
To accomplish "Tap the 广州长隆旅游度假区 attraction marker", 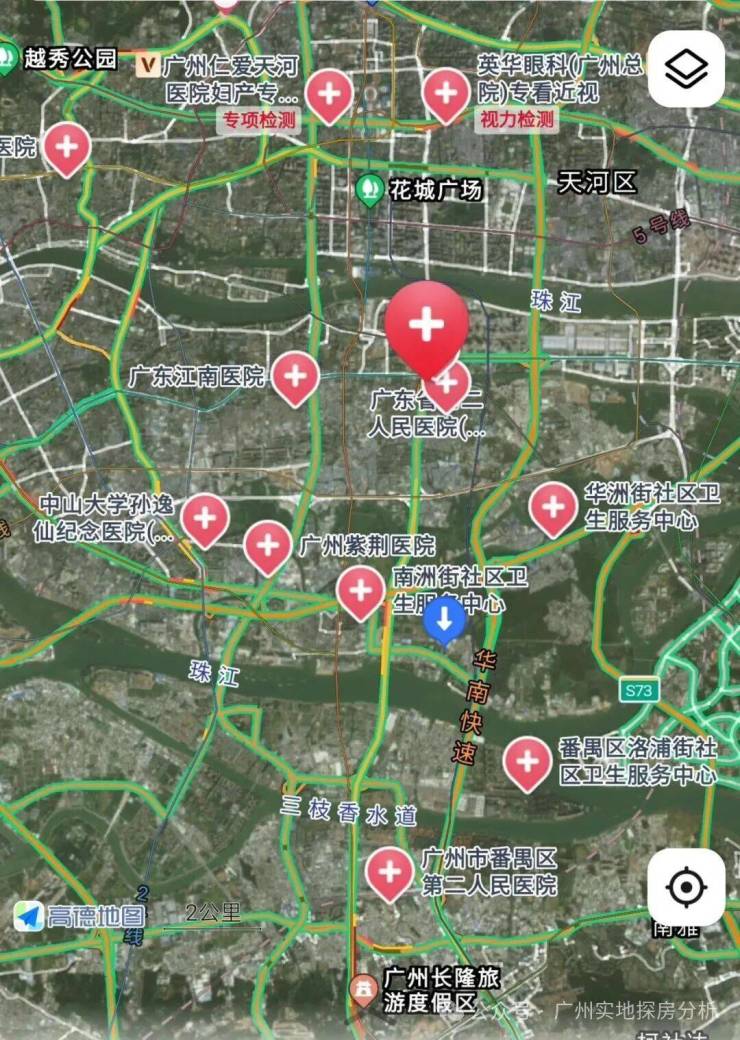I will pyautogui.click(x=363, y=988).
